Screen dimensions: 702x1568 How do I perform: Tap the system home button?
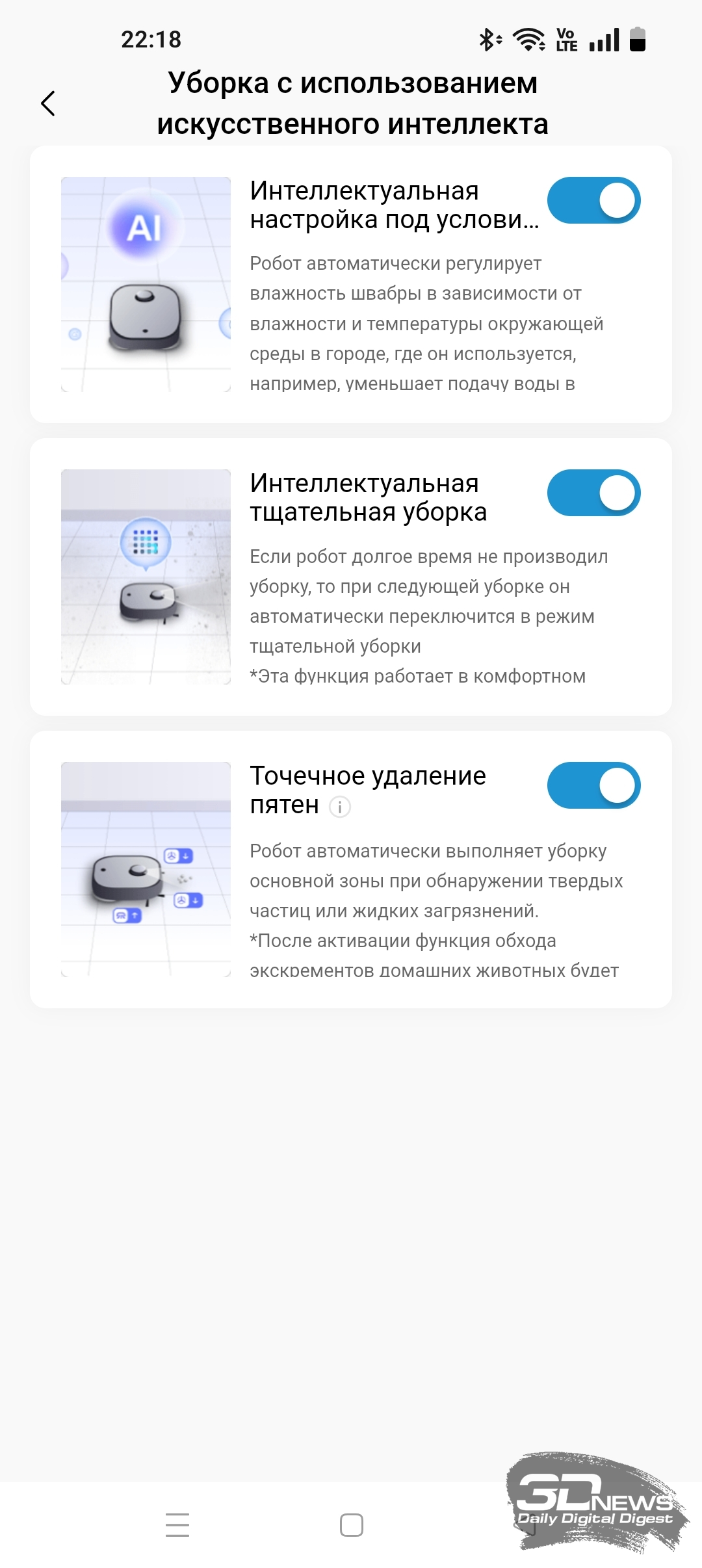pos(352,1525)
